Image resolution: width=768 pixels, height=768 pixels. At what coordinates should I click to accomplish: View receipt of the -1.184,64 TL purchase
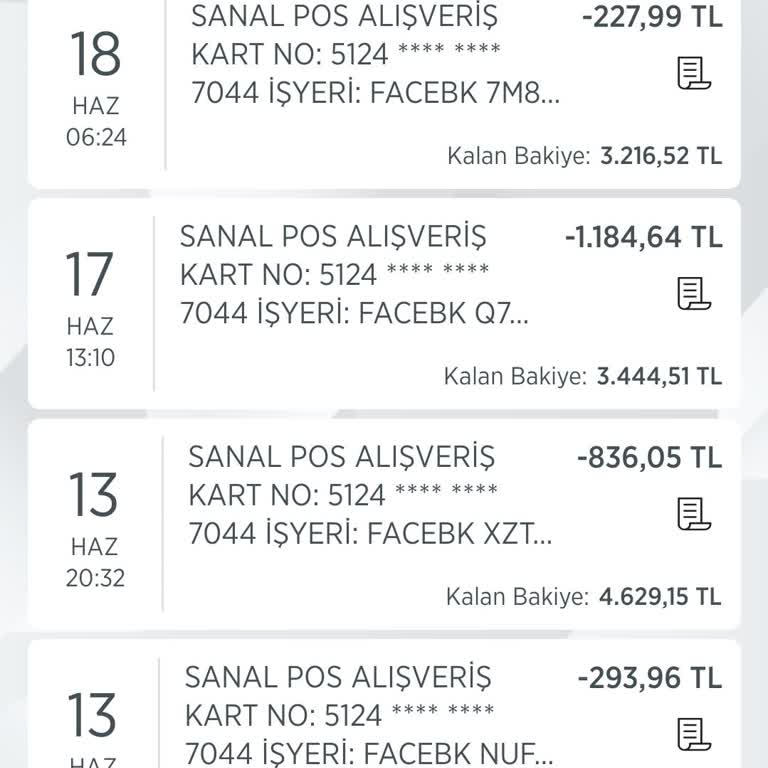coord(693,293)
